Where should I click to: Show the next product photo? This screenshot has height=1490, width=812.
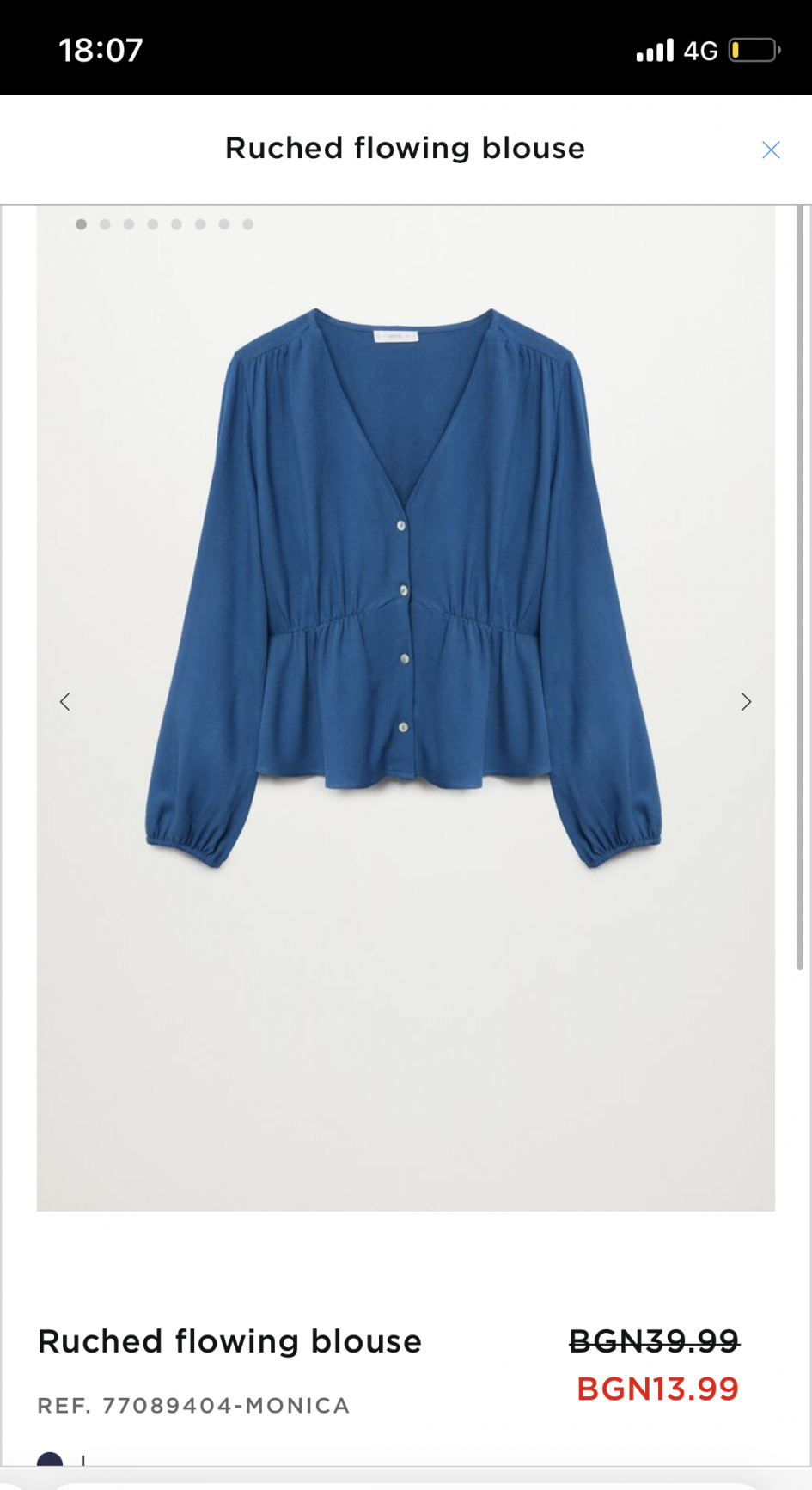[746, 702]
